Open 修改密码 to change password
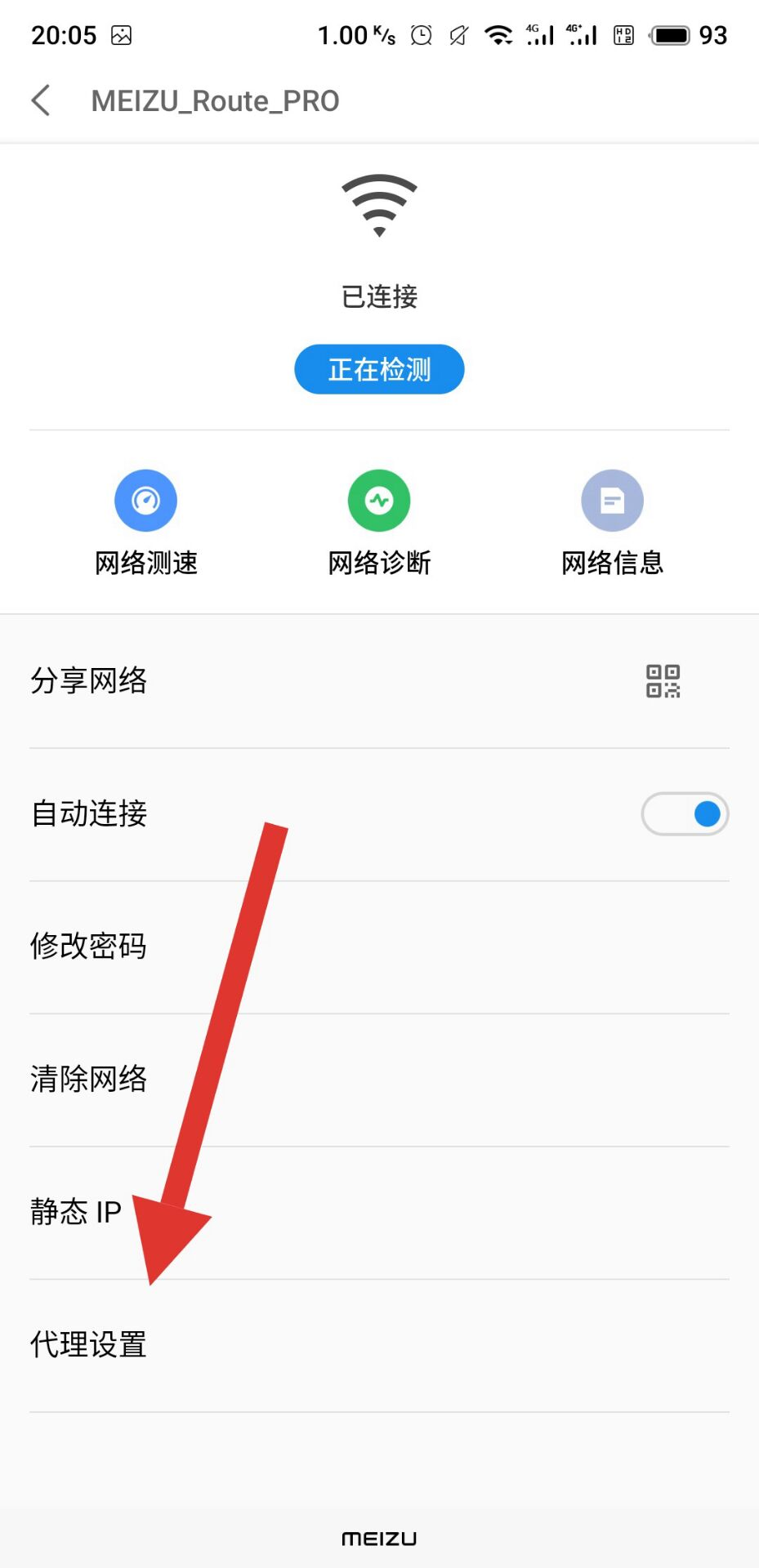Screen dimensions: 759x1568 coord(379,947)
